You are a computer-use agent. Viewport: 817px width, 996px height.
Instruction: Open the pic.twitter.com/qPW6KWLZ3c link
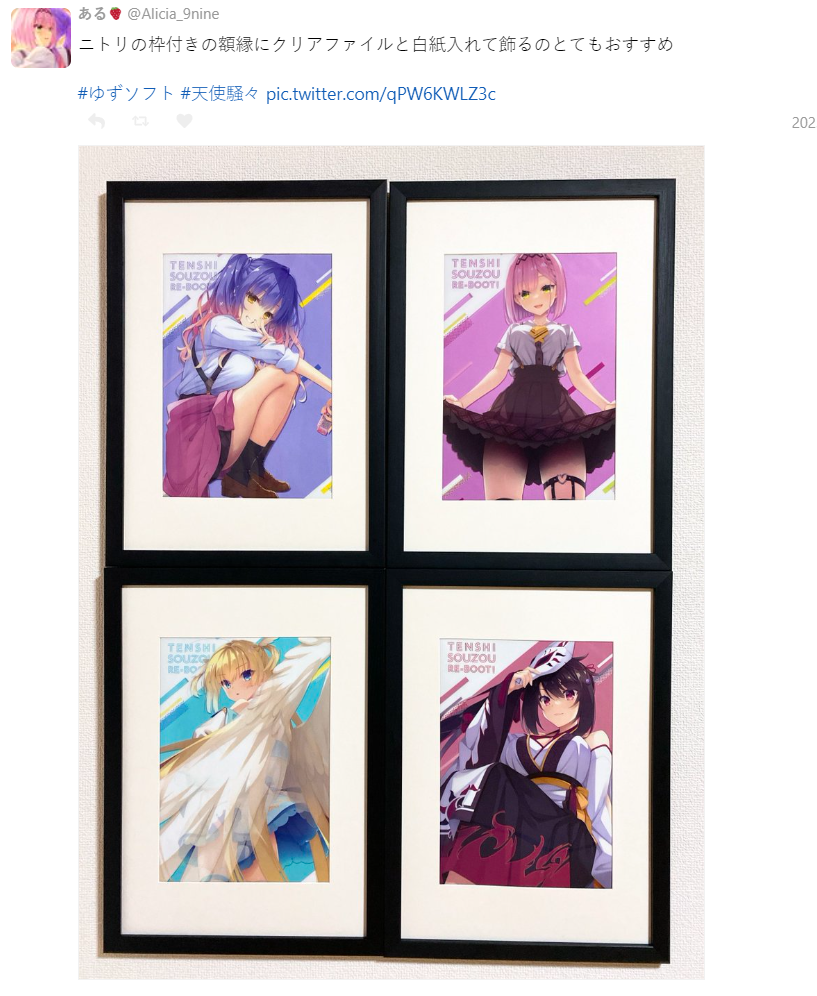click(x=381, y=94)
